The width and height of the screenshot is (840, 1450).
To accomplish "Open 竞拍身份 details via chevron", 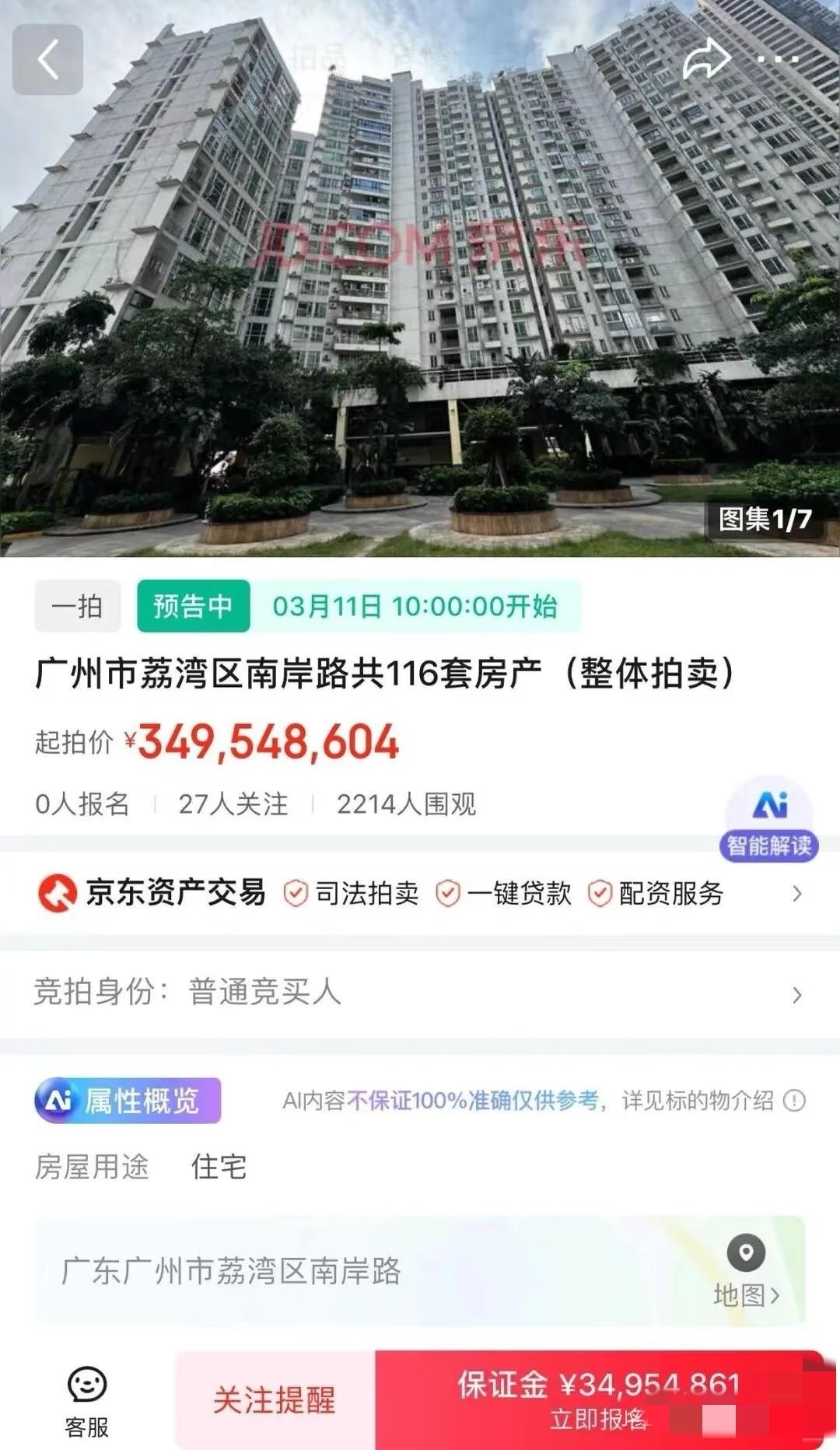I will click(795, 996).
